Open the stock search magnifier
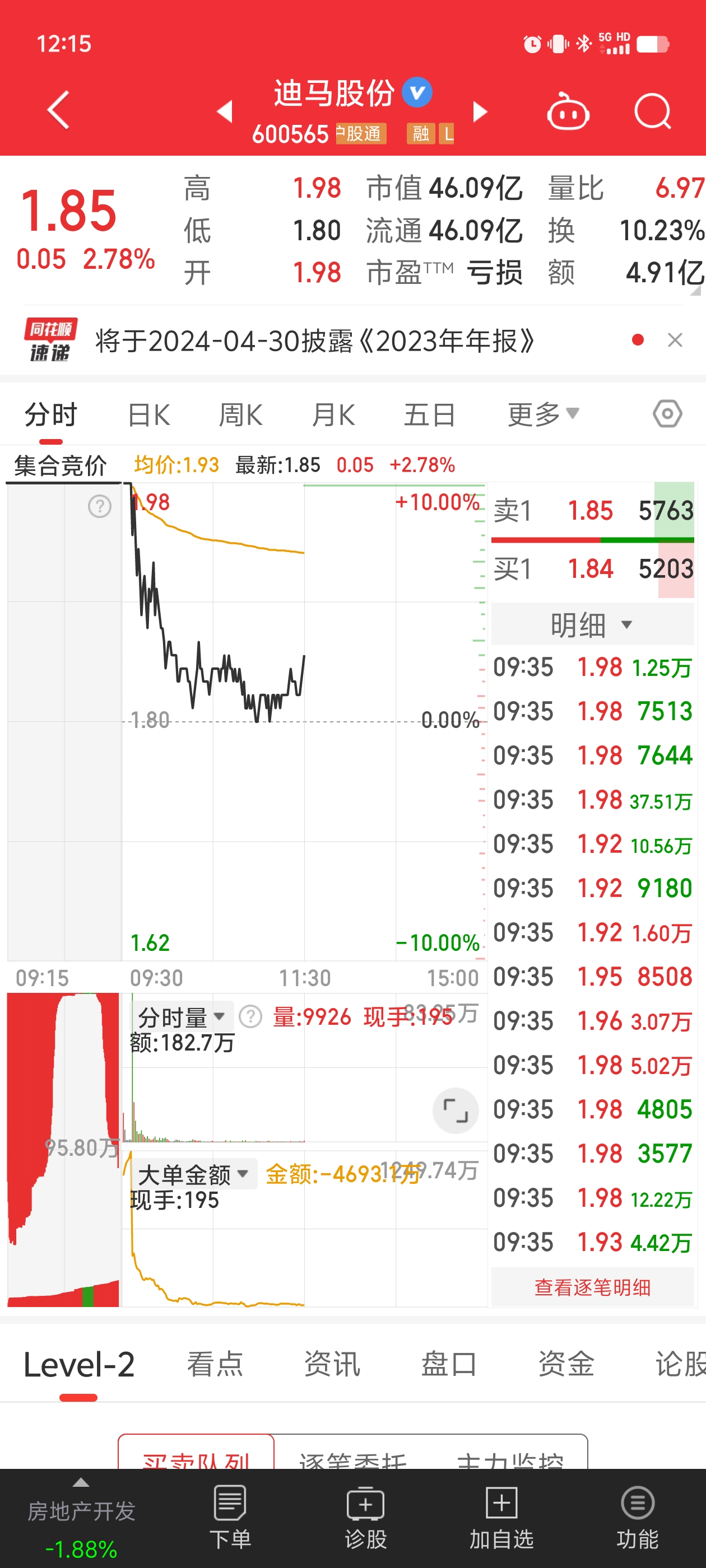 point(652,111)
